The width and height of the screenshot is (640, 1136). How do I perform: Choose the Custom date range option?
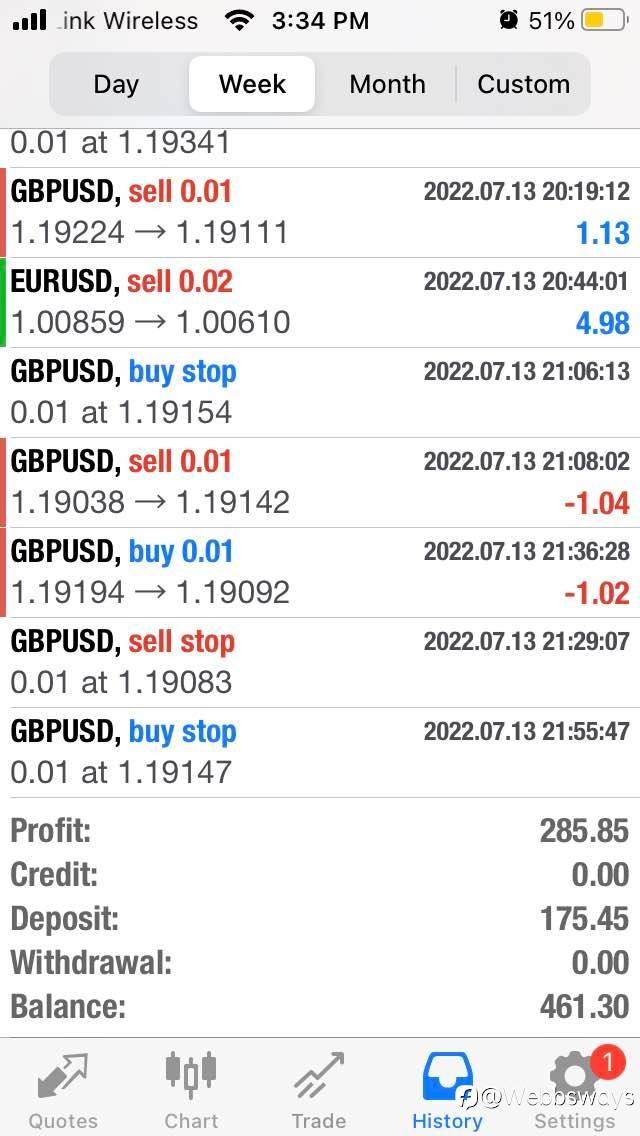[523, 84]
